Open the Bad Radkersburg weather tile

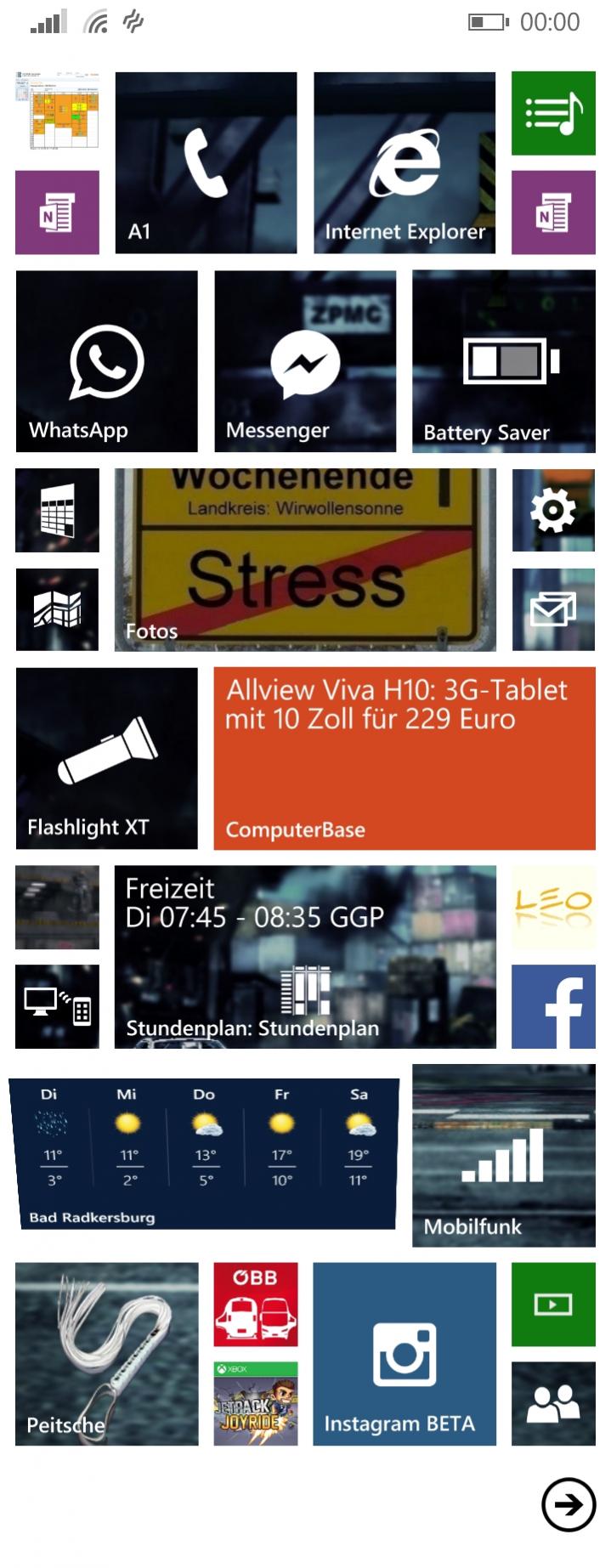click(204, 1154)
